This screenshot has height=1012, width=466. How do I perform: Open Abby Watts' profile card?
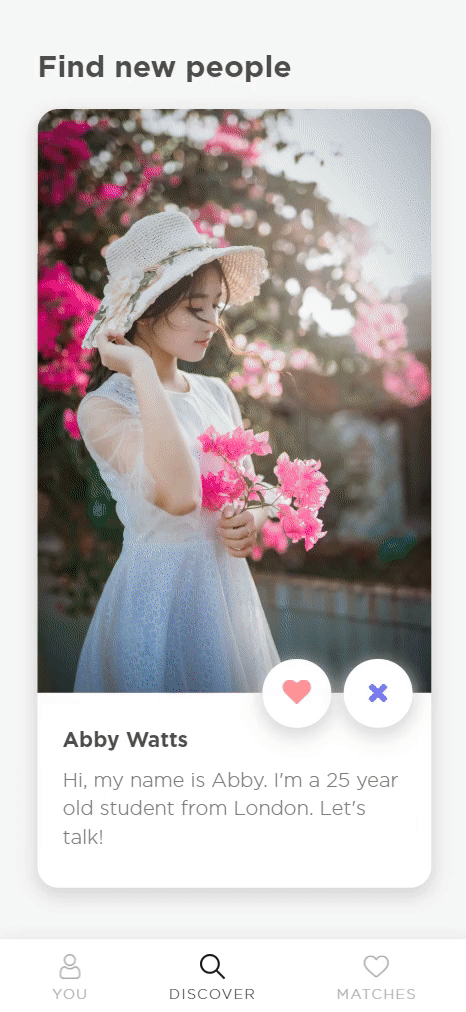coord(234,498)
